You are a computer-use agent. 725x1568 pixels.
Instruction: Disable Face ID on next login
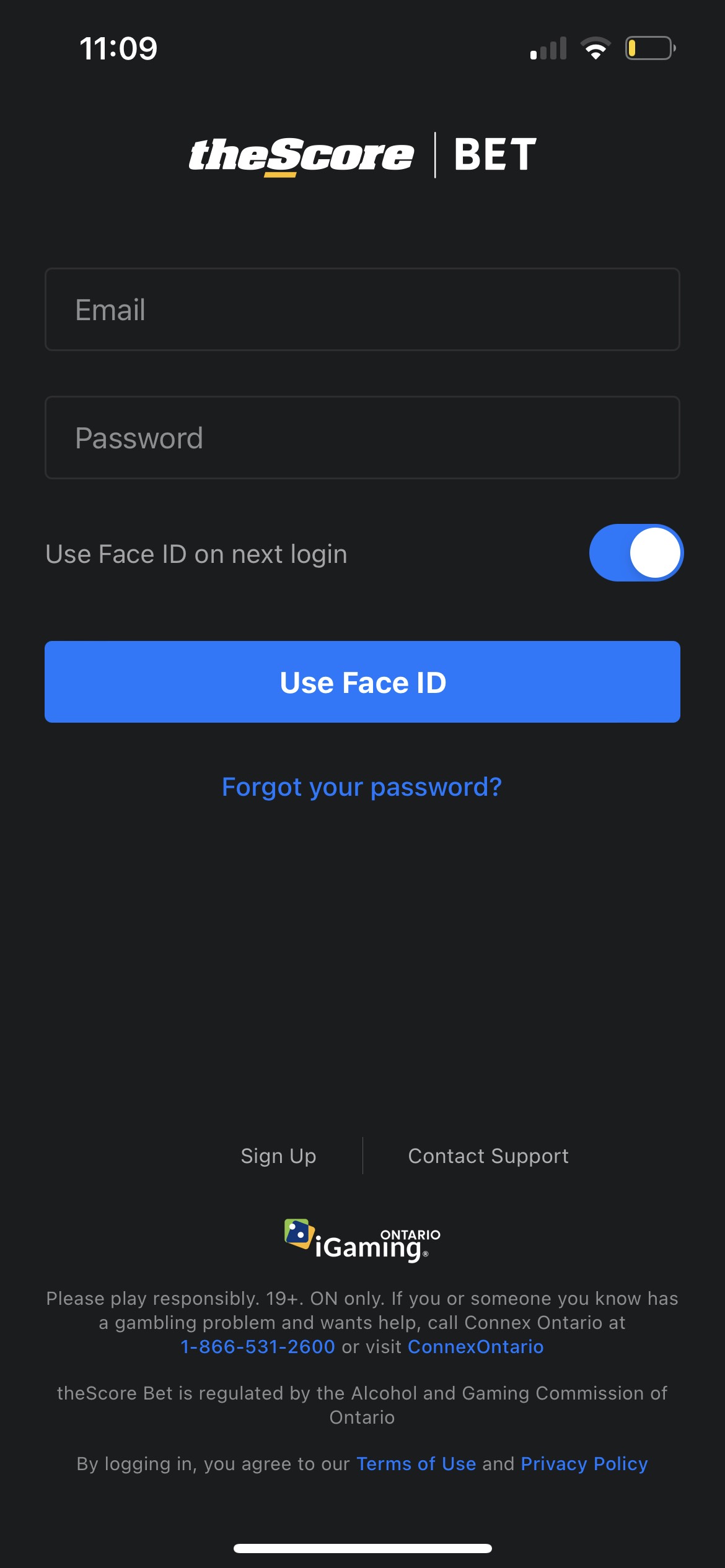tap(636, 553)
